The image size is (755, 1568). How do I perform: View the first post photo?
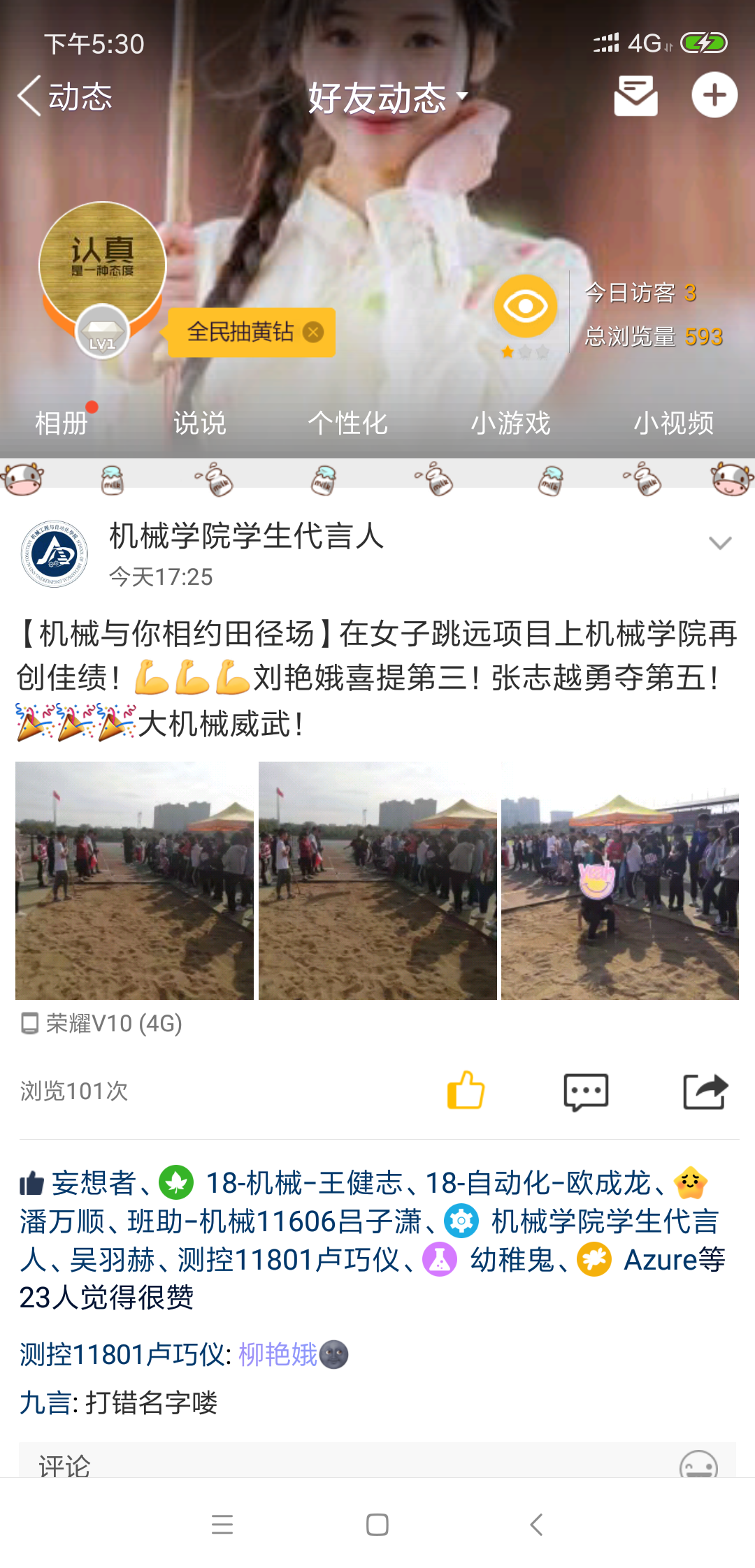(134, 880)
